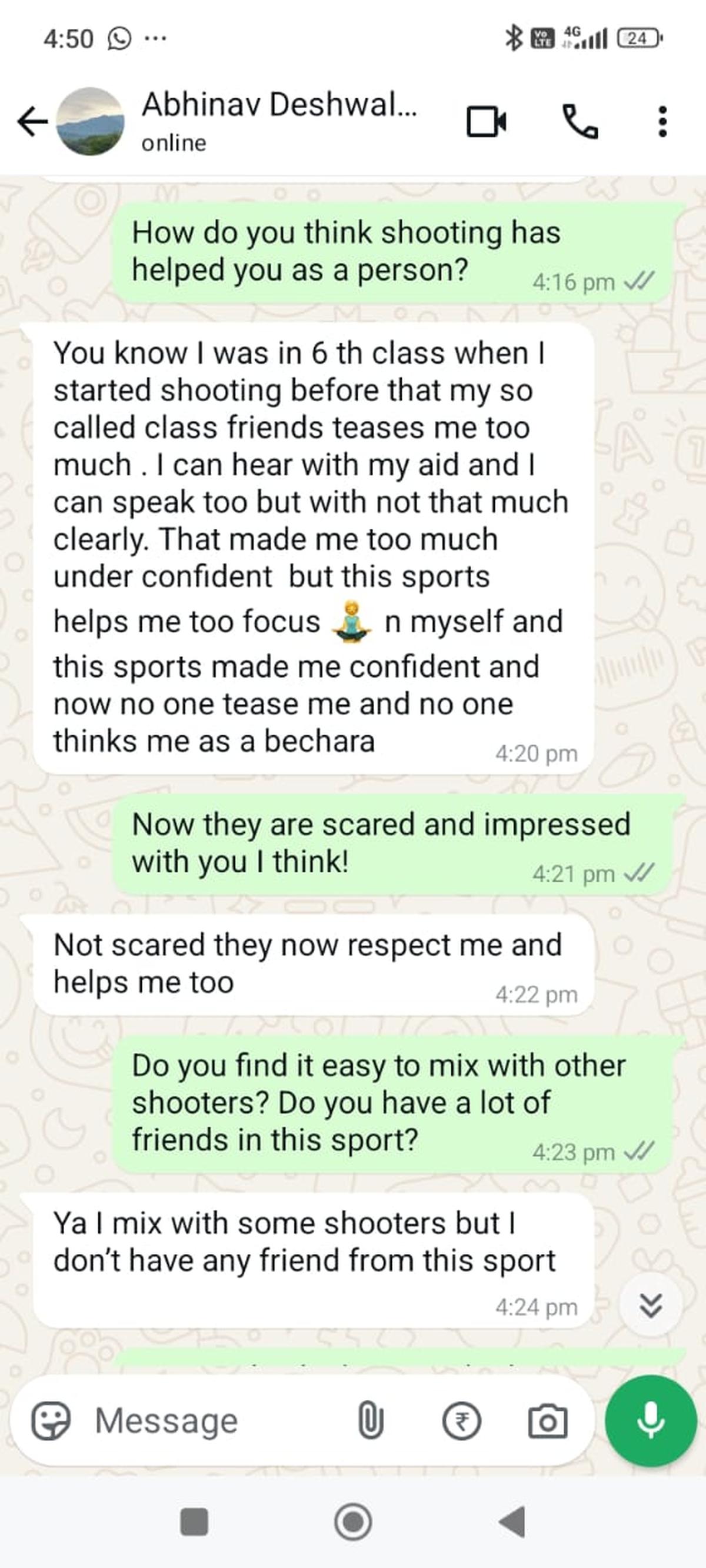Open the camera from the message bar
The image size is (706, 1568).
click(x=547, y=1422)
